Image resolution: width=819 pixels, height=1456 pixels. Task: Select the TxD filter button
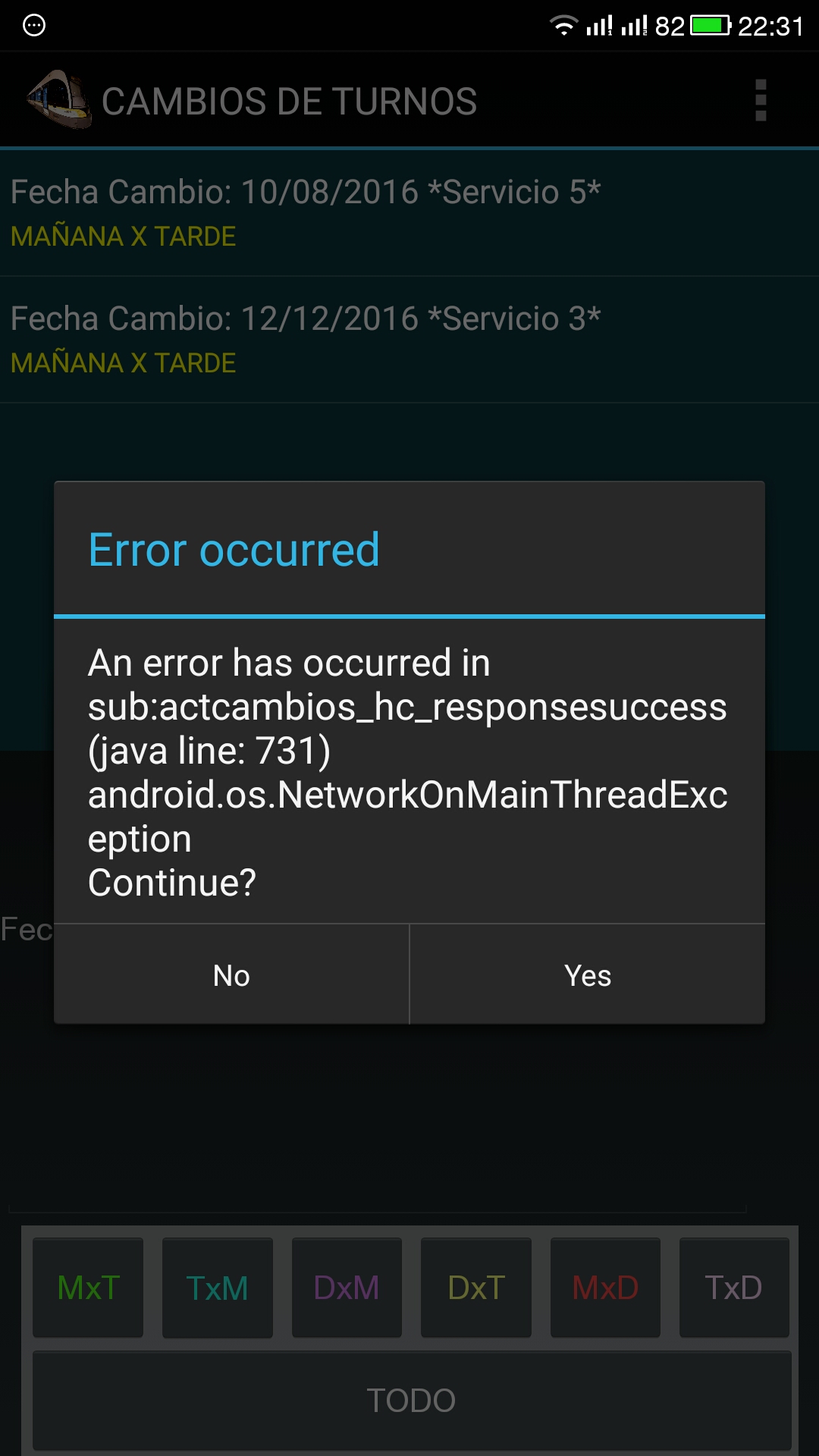(x=733, y=1288)
